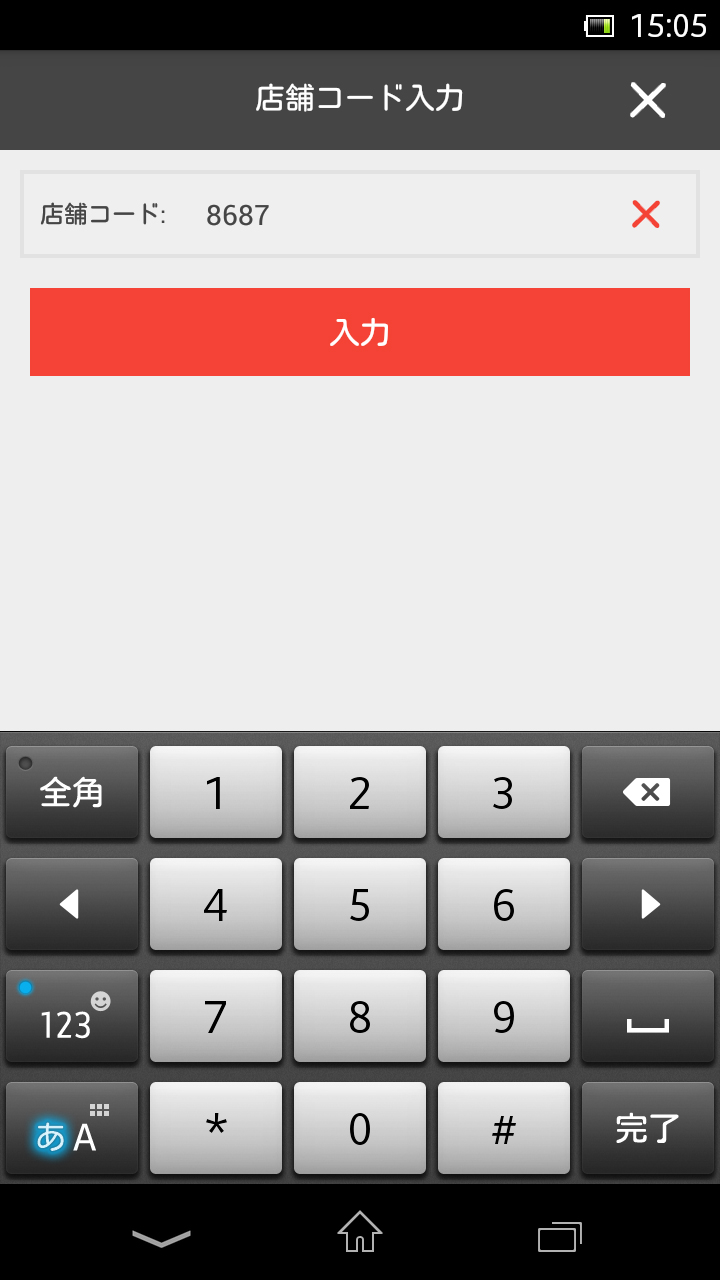
Task: Clear the store code with red X
Action: (x=645, y=214)
